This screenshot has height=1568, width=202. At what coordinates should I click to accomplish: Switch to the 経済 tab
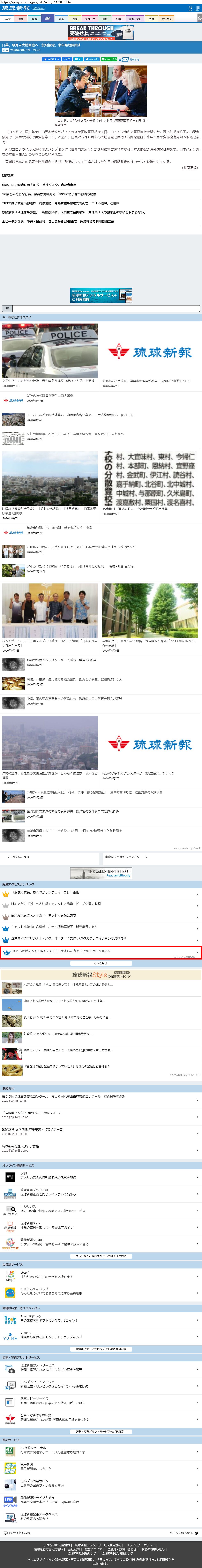[48, 19]
